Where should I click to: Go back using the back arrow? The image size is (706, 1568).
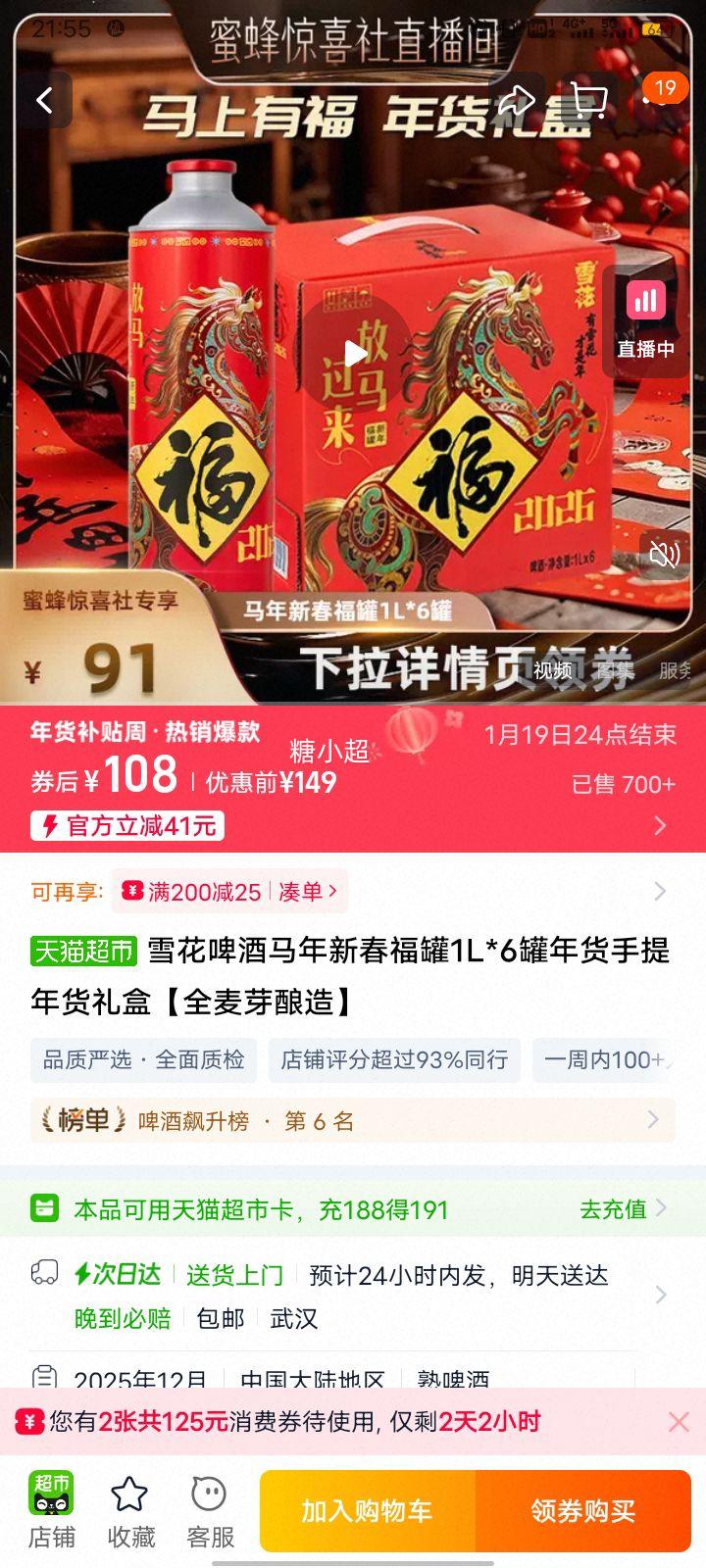46,99
